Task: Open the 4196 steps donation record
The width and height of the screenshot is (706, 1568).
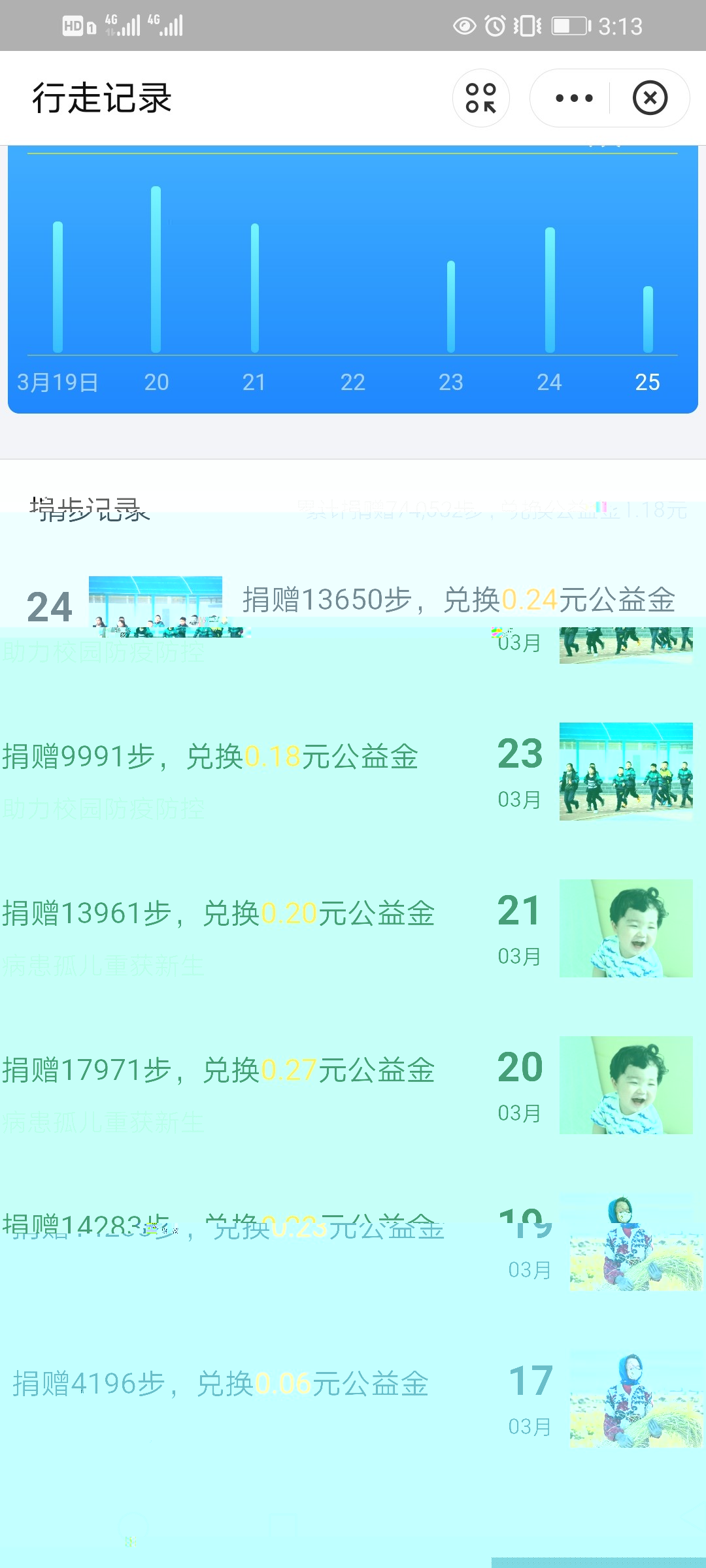Action: click(x=221, y=1384)
